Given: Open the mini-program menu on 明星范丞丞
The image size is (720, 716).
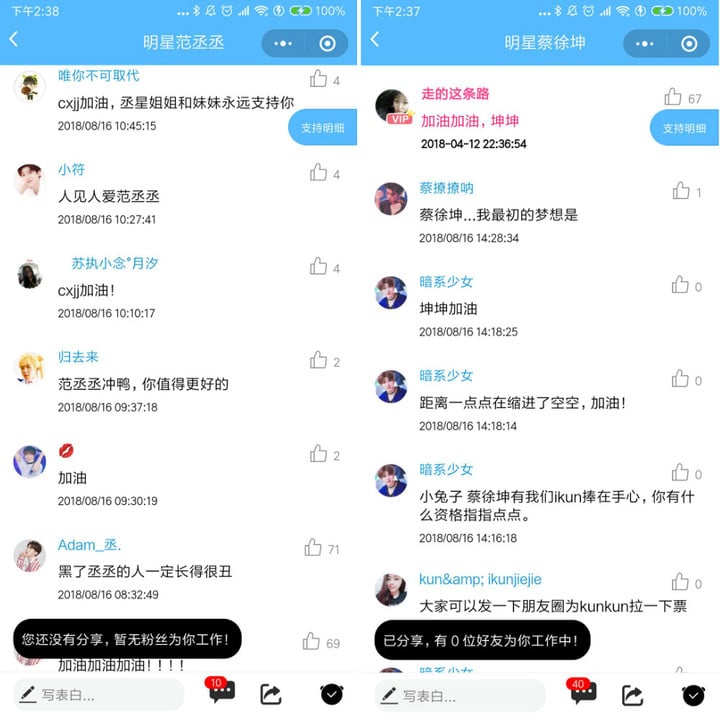Looking at the screenshot, I should (283, 44).
